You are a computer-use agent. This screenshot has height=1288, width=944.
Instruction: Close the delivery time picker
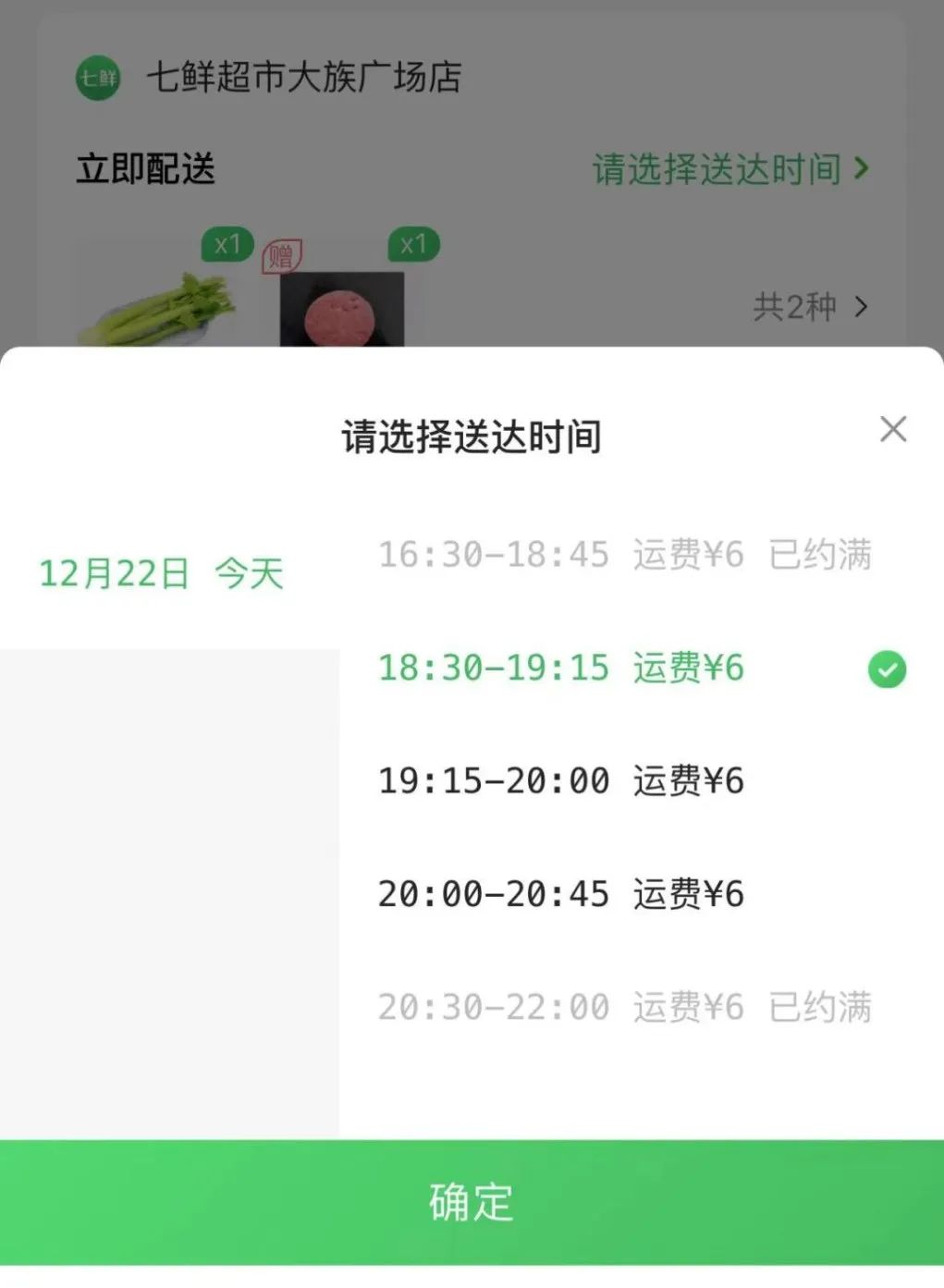[x=892, y=429]
